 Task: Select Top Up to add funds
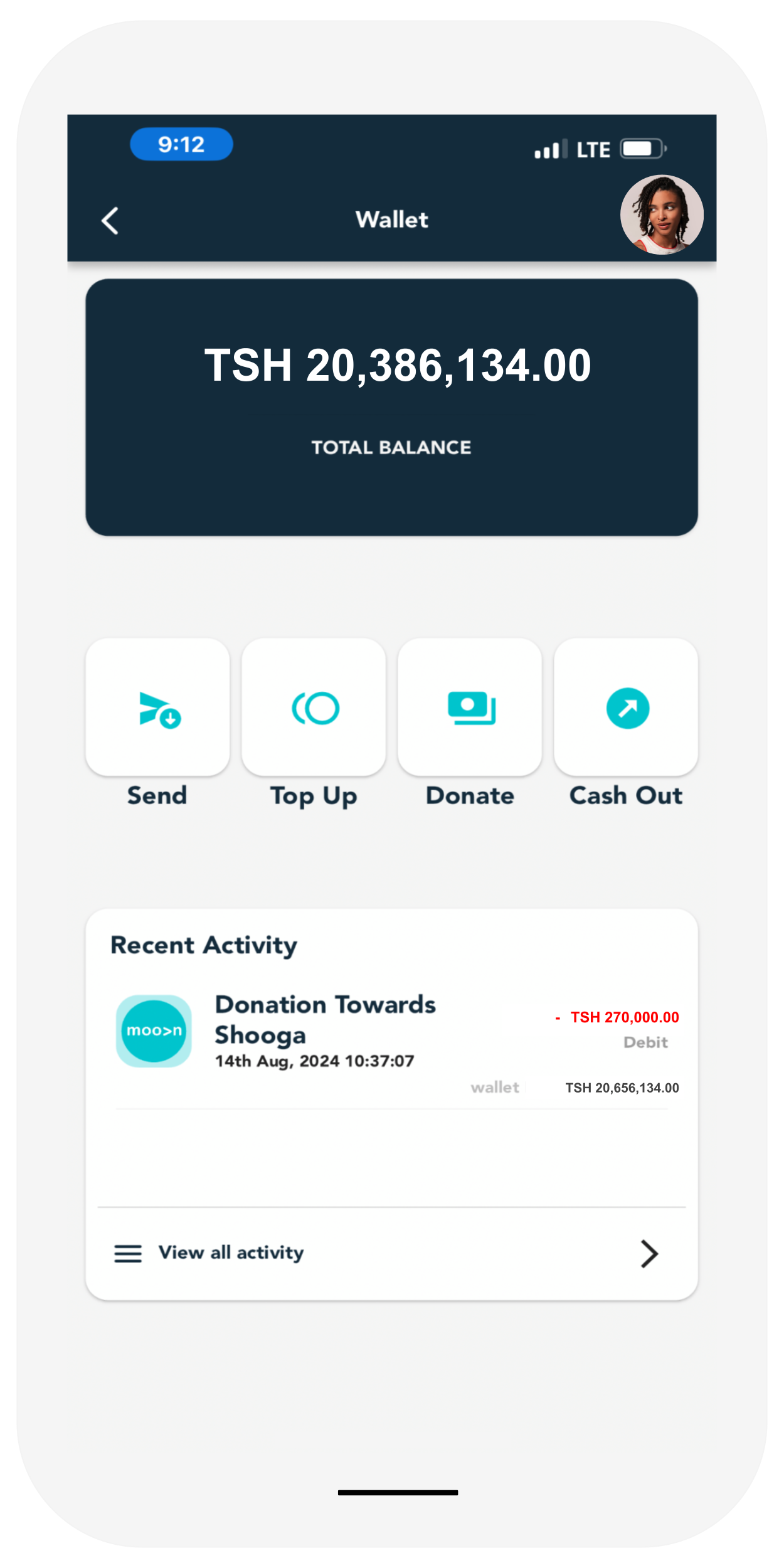(314, 707)
